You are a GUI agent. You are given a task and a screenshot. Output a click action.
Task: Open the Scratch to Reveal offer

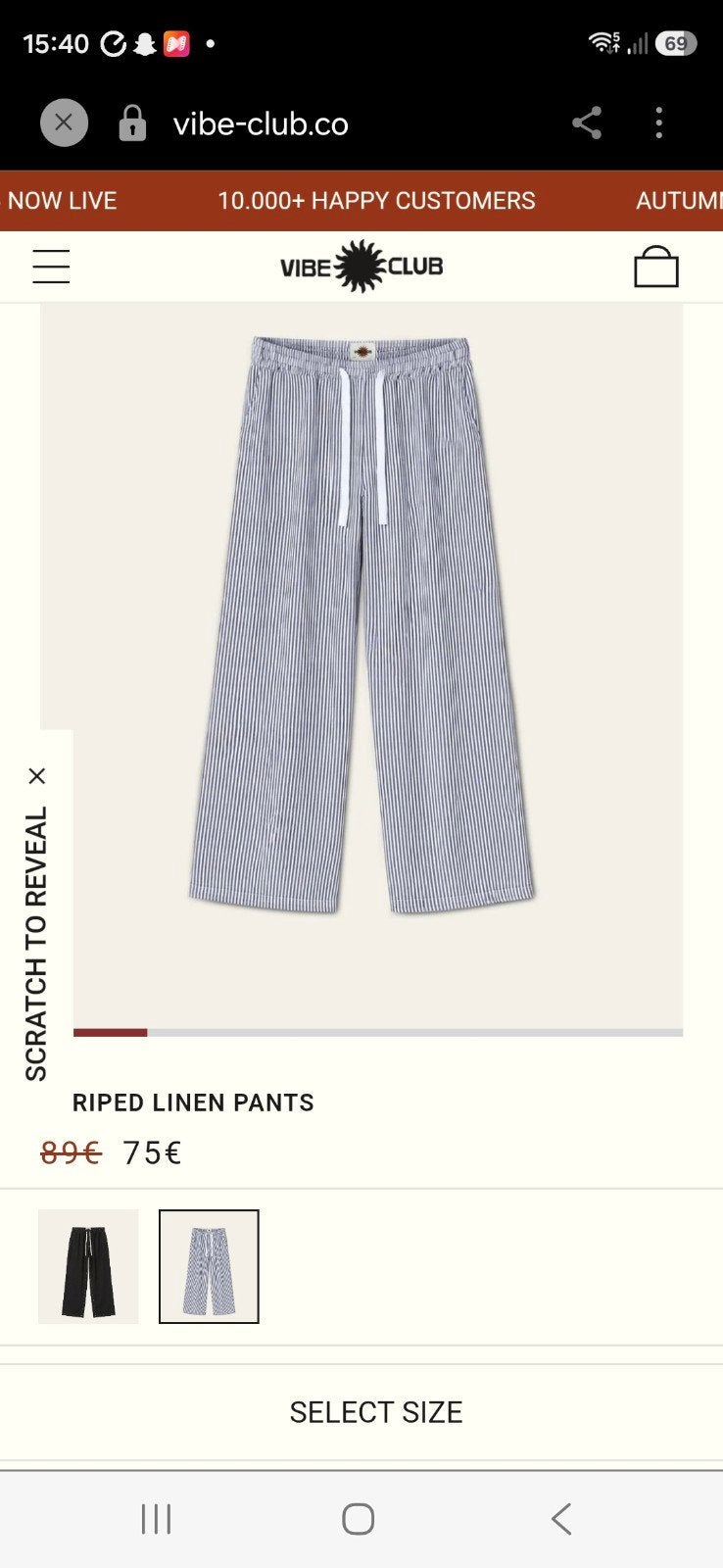[x=36, y=944]
